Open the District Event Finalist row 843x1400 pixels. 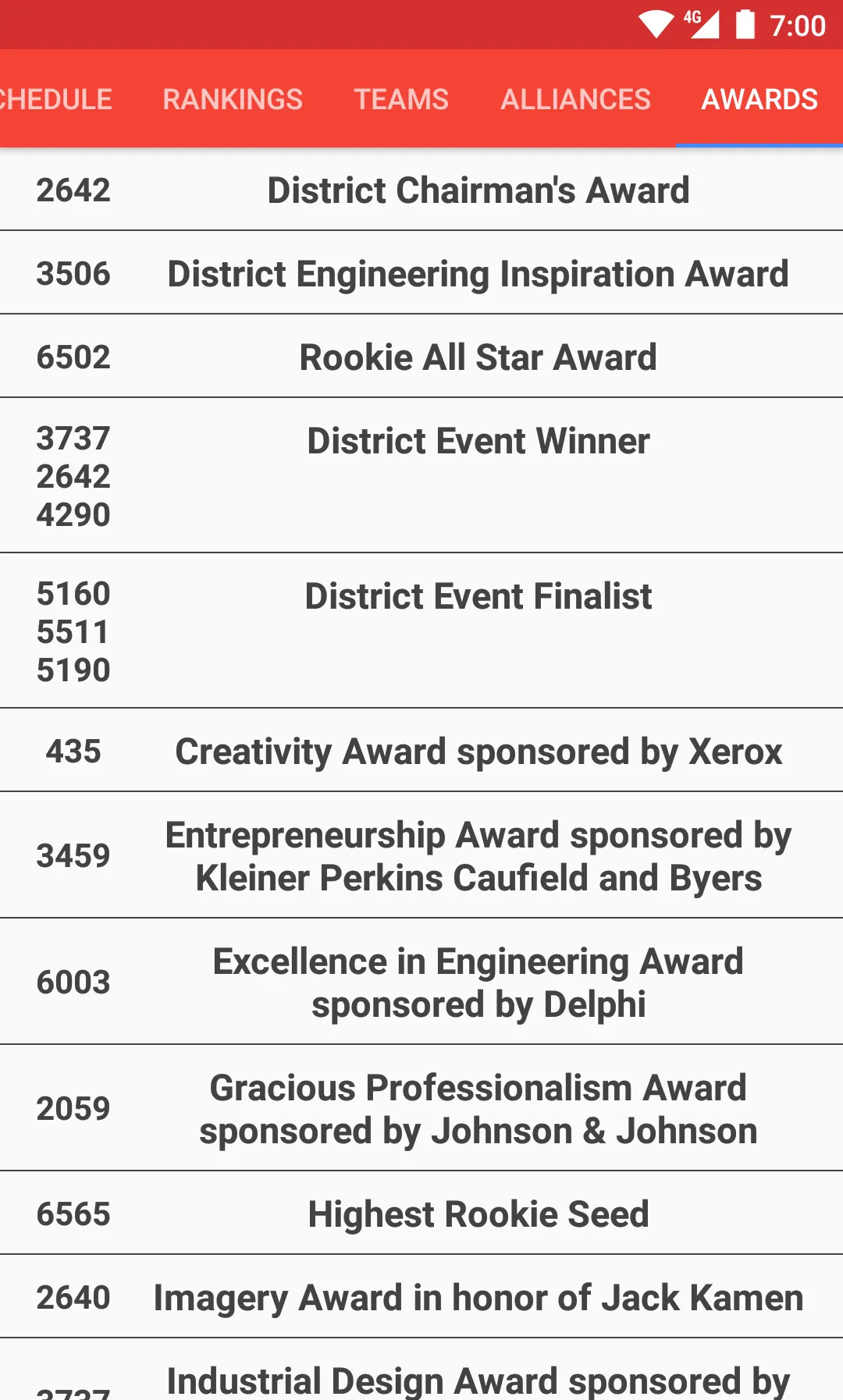tap(421, 631)
